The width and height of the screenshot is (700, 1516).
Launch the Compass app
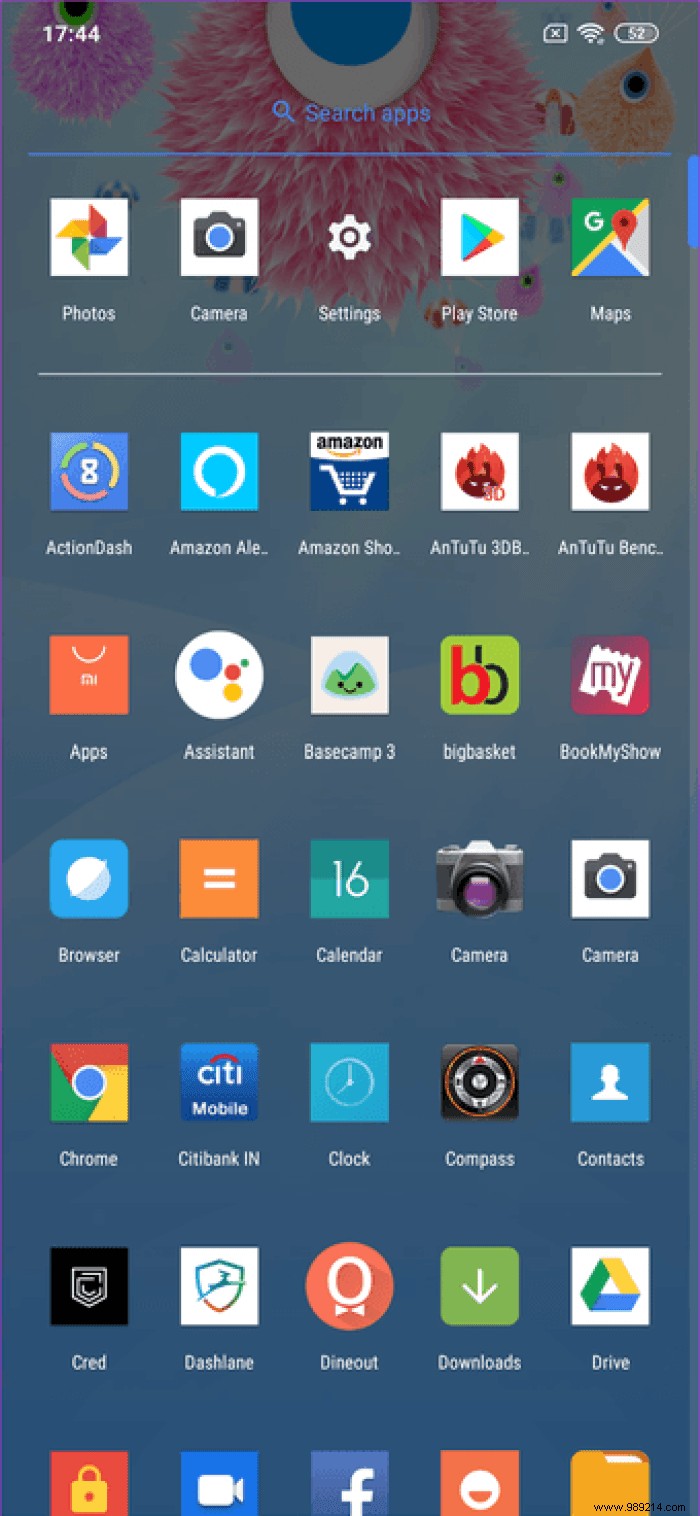(x=480, y=1083)
